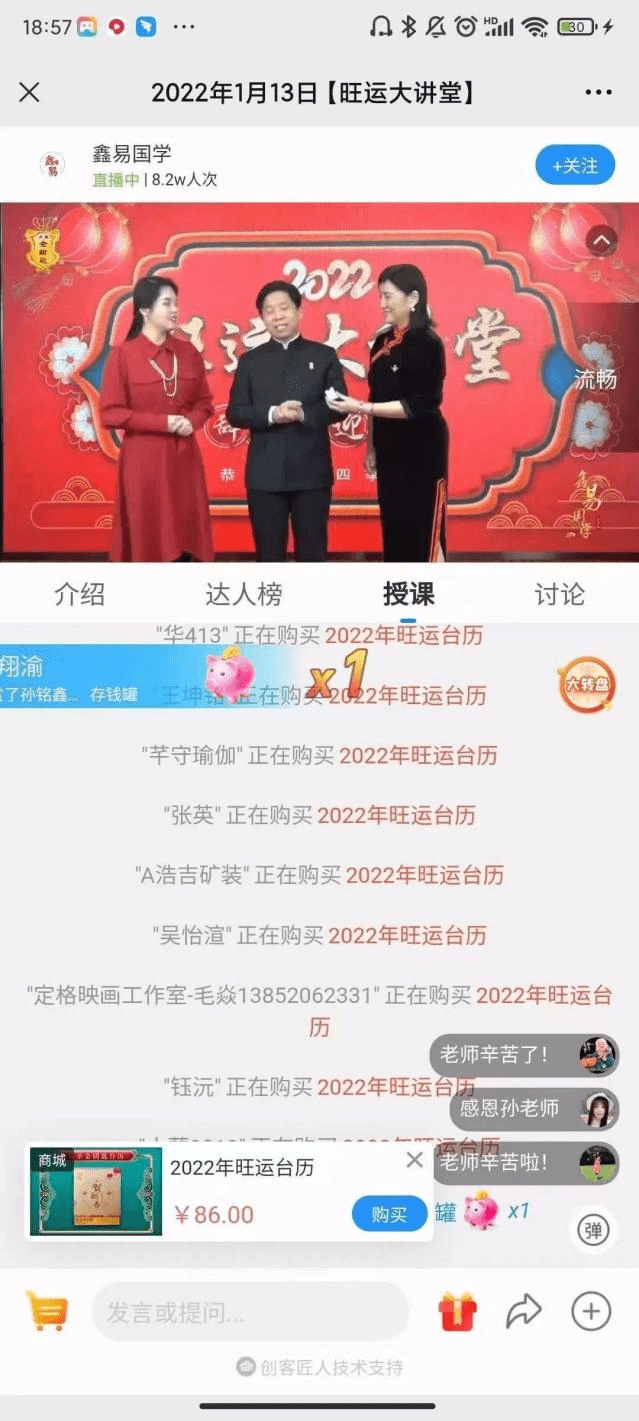The width and height of the screenshot is (639, 1421).
Task: Open the 2022年旺运台历 product image
Action: coord(95,1191)
